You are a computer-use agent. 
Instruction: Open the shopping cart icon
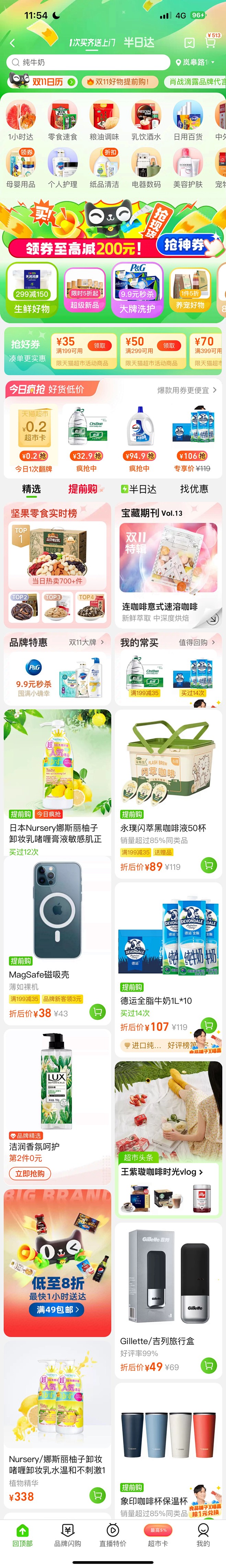211,43
